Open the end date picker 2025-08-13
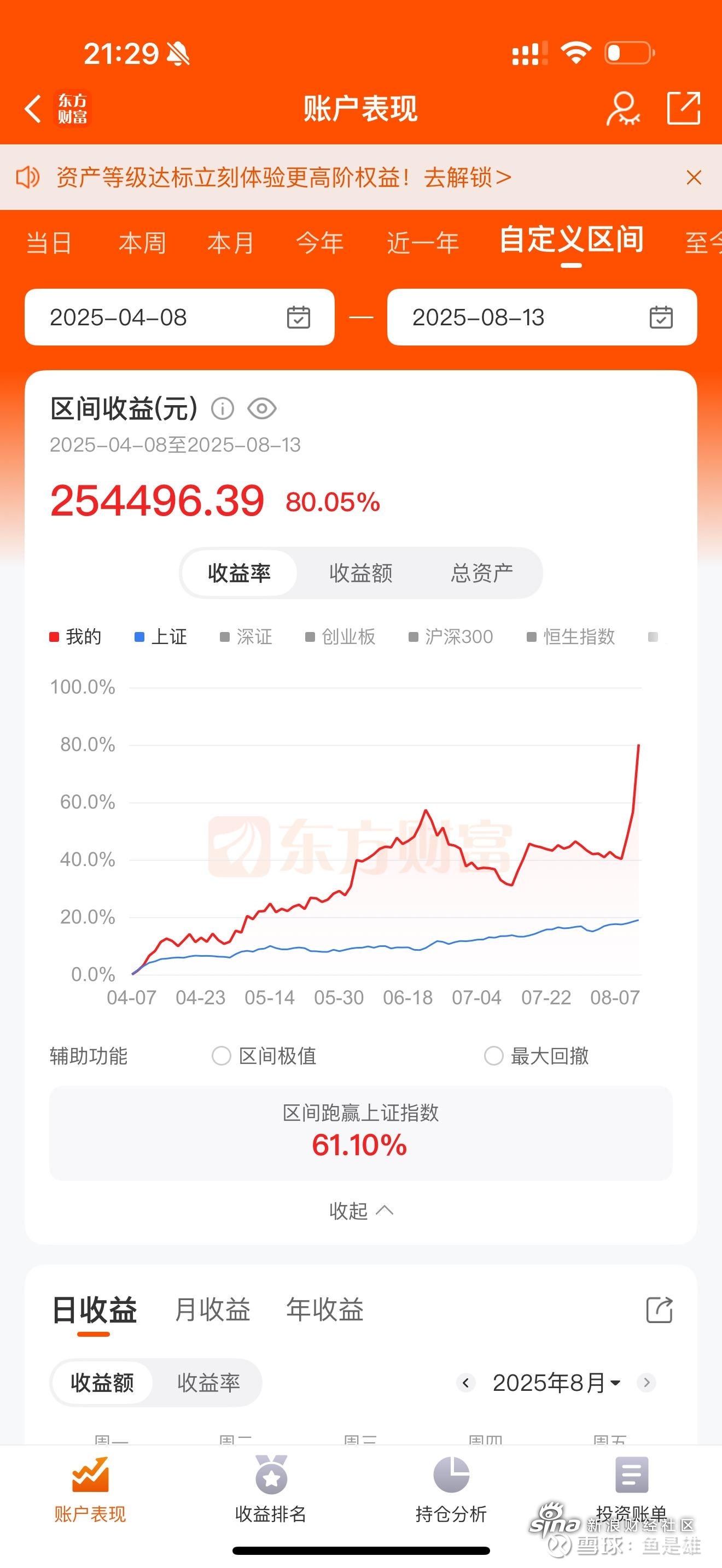This screenshot has height=1568, width=722. pyautogui.click(x=541, y=317)
